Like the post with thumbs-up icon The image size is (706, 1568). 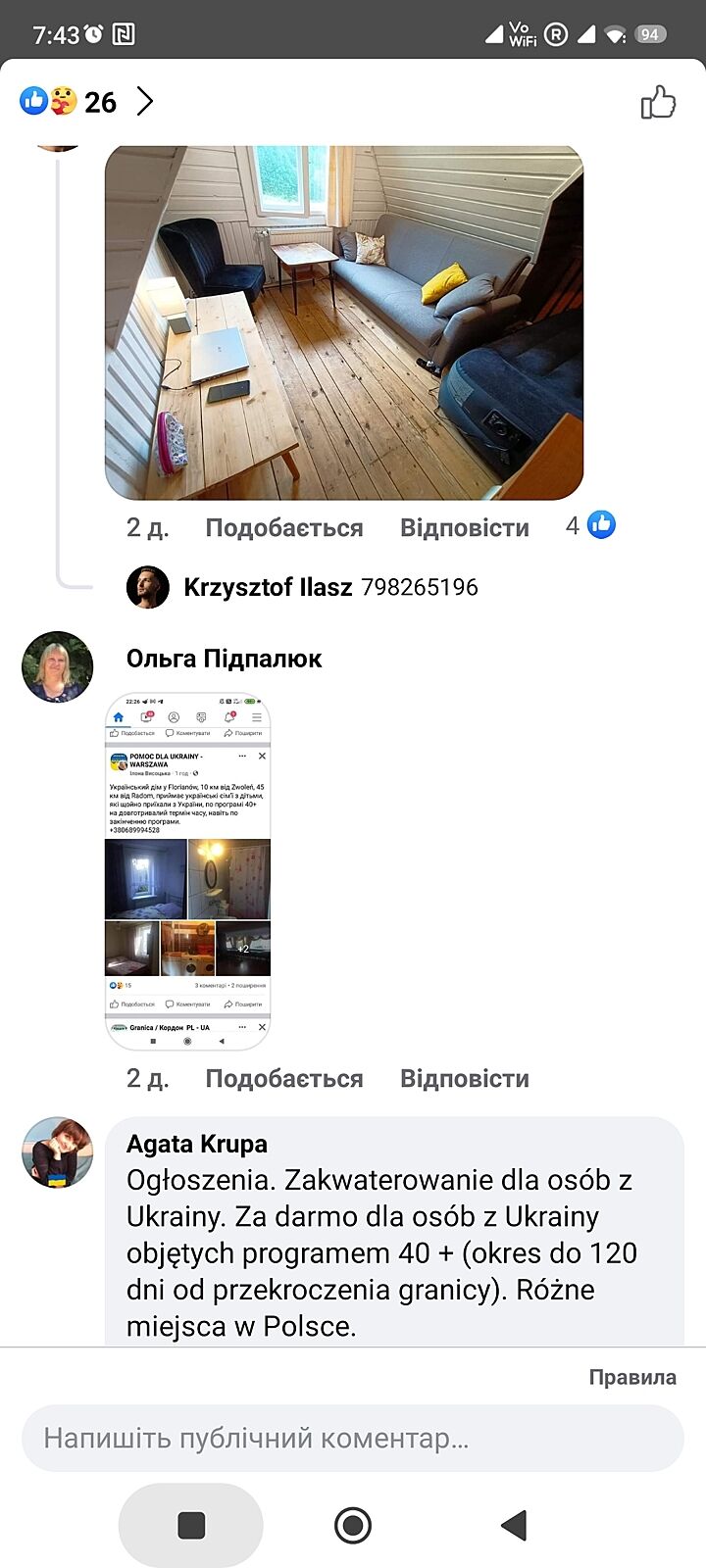tap(658, 102)
